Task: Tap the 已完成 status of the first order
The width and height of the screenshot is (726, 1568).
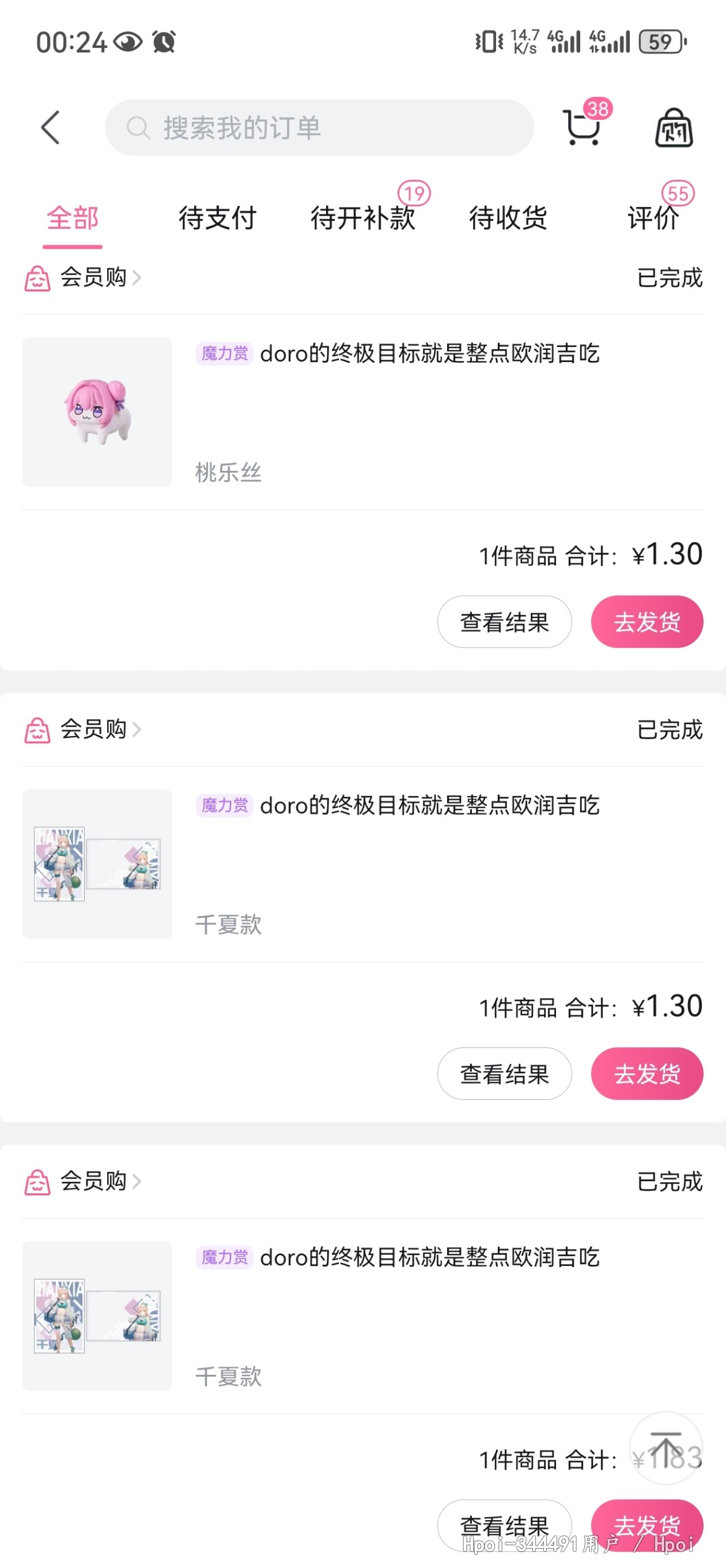Action: 669,278
